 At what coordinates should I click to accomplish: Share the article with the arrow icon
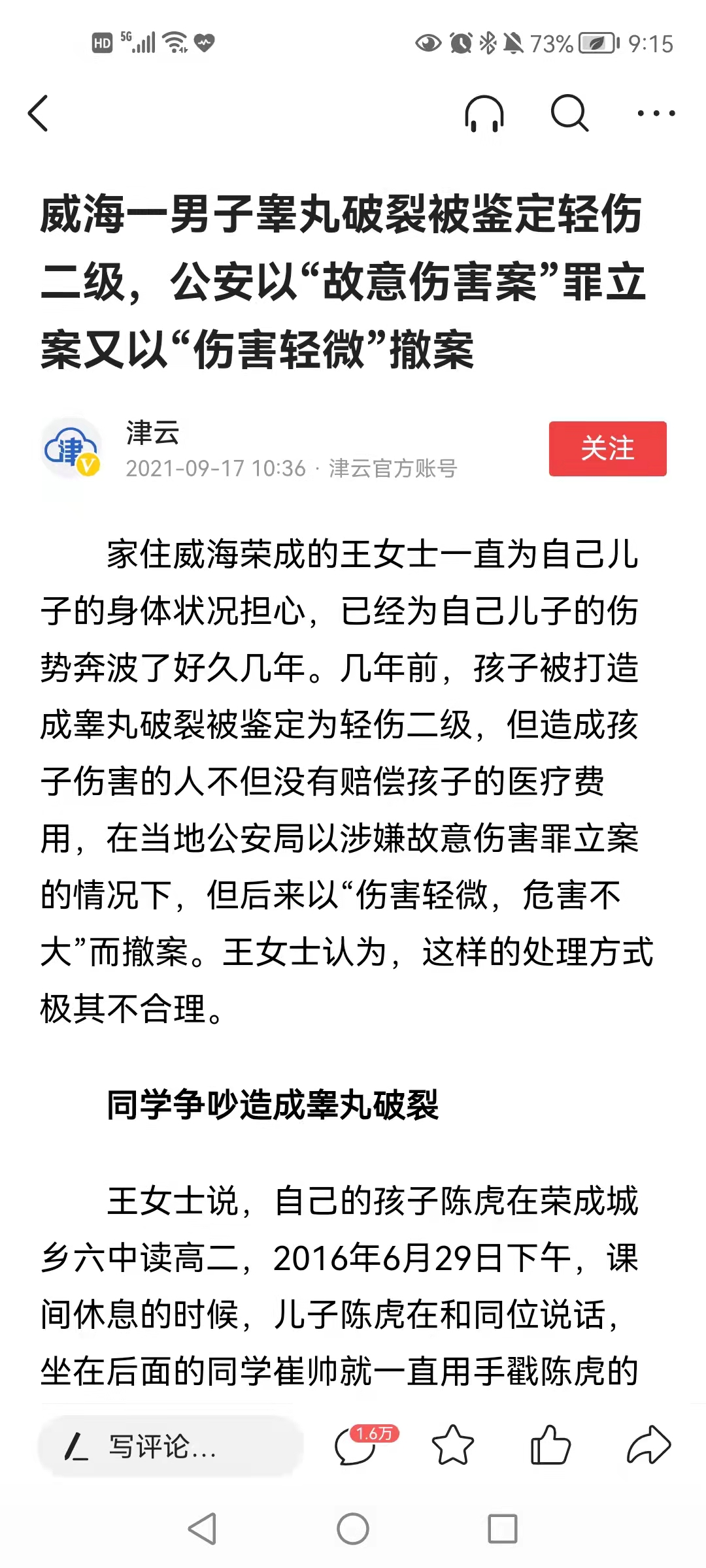648,1445
